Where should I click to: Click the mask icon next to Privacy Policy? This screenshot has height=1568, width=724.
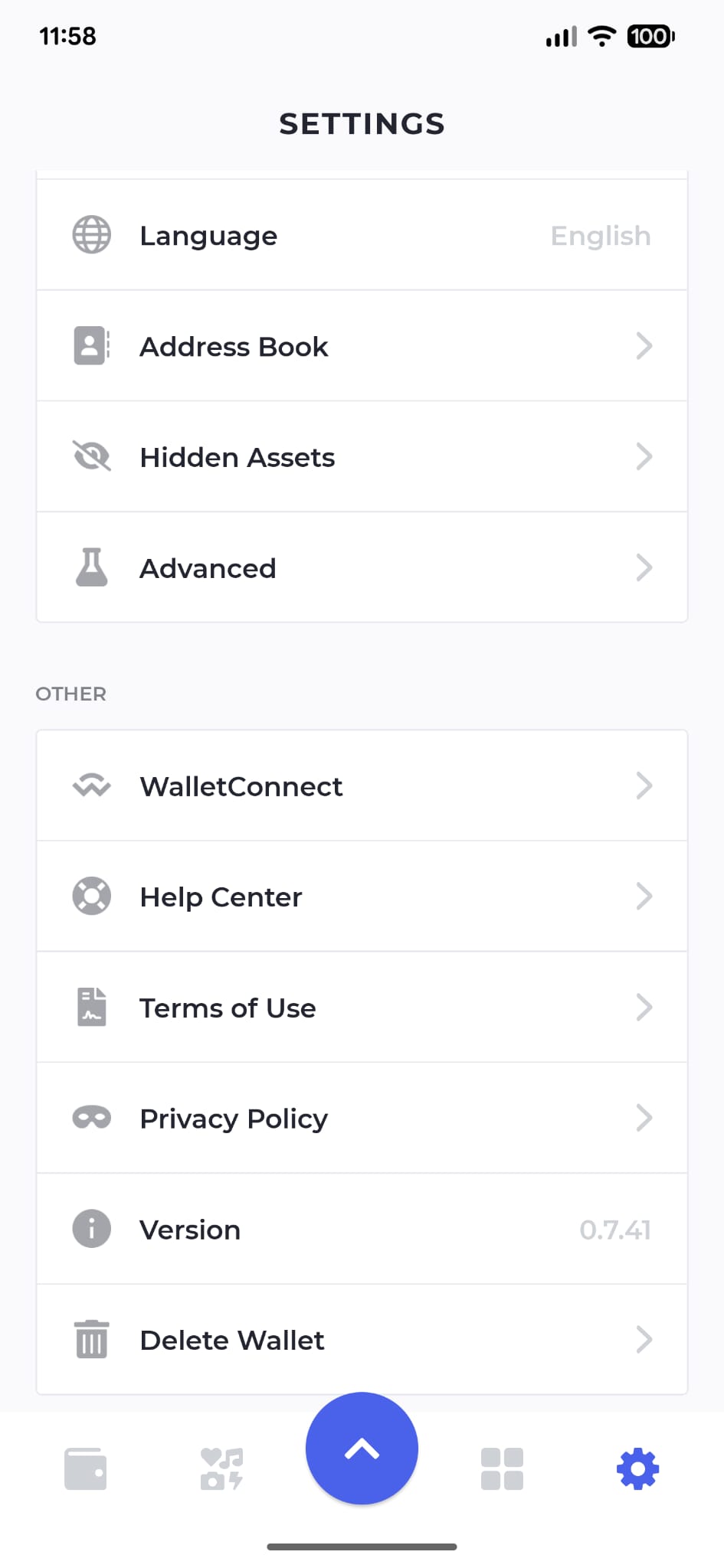(x=91, y=1118)
